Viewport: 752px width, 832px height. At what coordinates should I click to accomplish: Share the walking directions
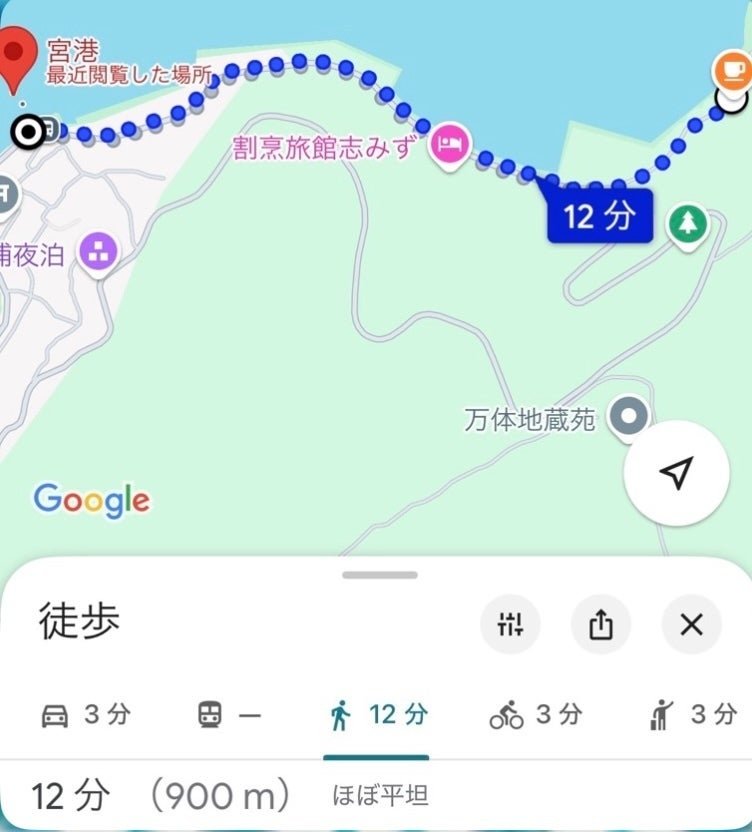coord(600,625)
